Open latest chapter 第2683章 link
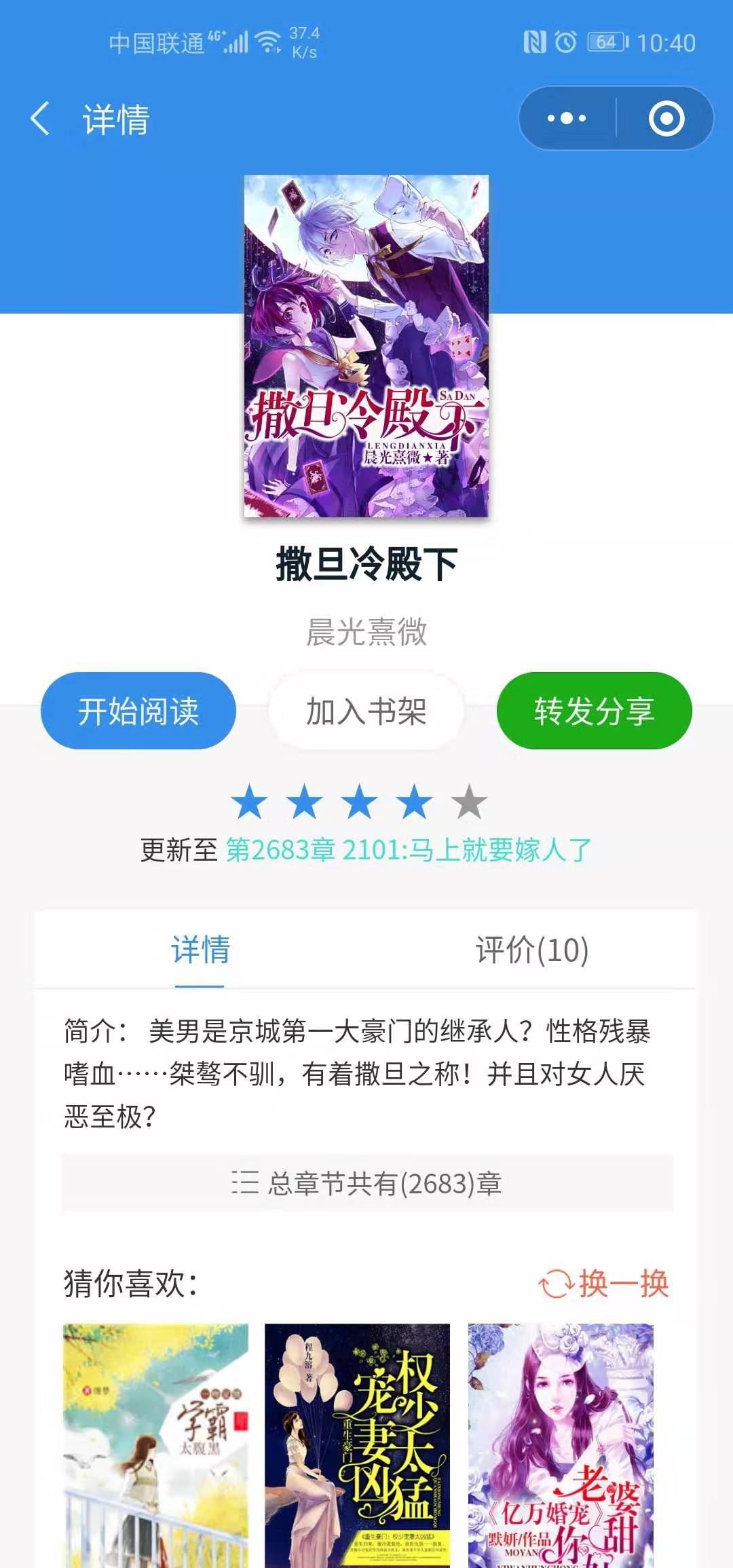Image resolution: width=733 pixels, height=1568 pixels. click(x=408, y=850)
